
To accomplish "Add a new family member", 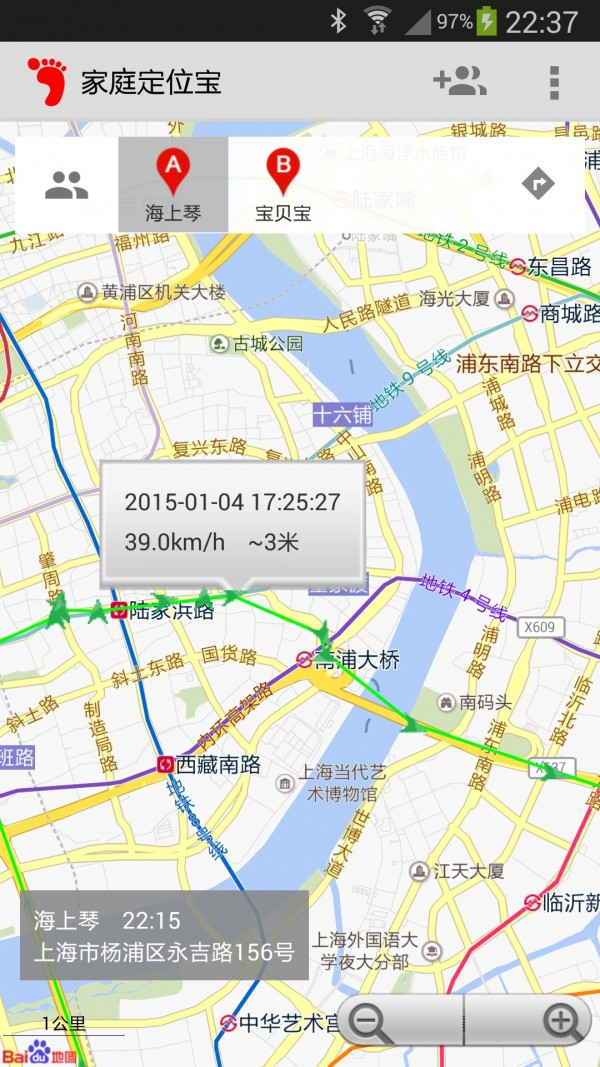I will point(459,81).
